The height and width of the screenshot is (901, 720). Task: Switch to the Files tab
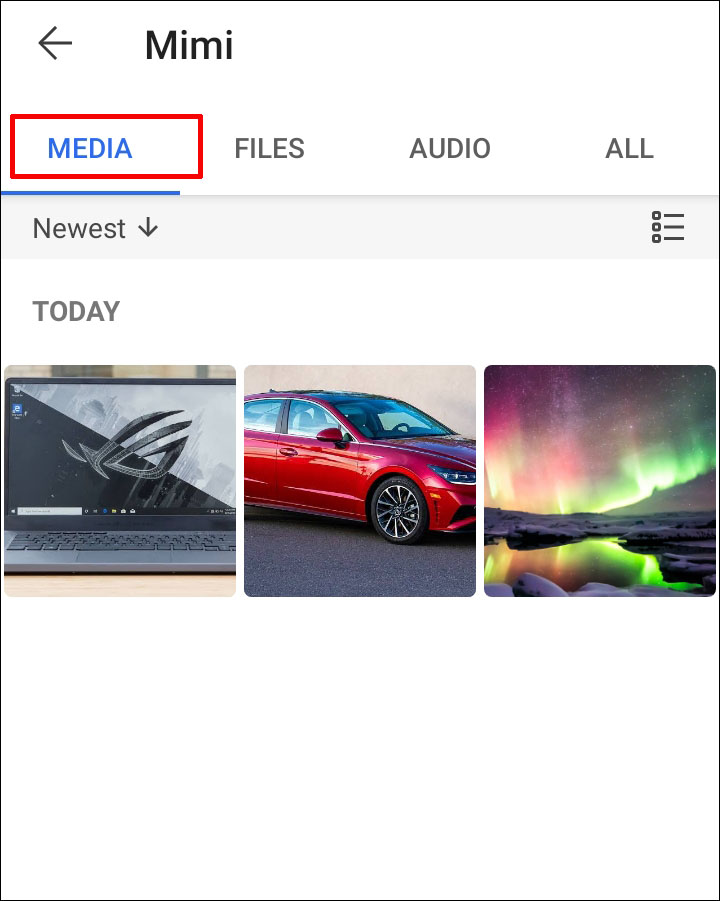[x=269, y=149]
